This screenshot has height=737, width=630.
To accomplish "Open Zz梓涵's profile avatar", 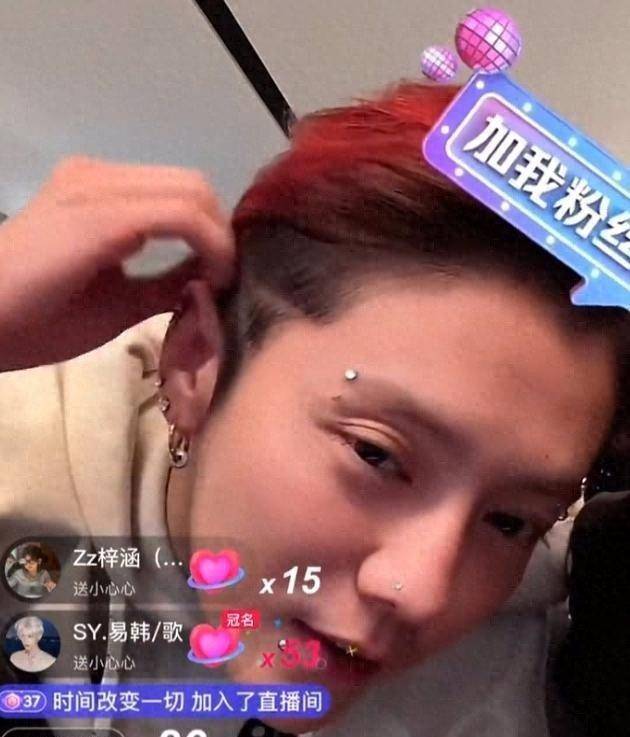I will pos(32,570).
